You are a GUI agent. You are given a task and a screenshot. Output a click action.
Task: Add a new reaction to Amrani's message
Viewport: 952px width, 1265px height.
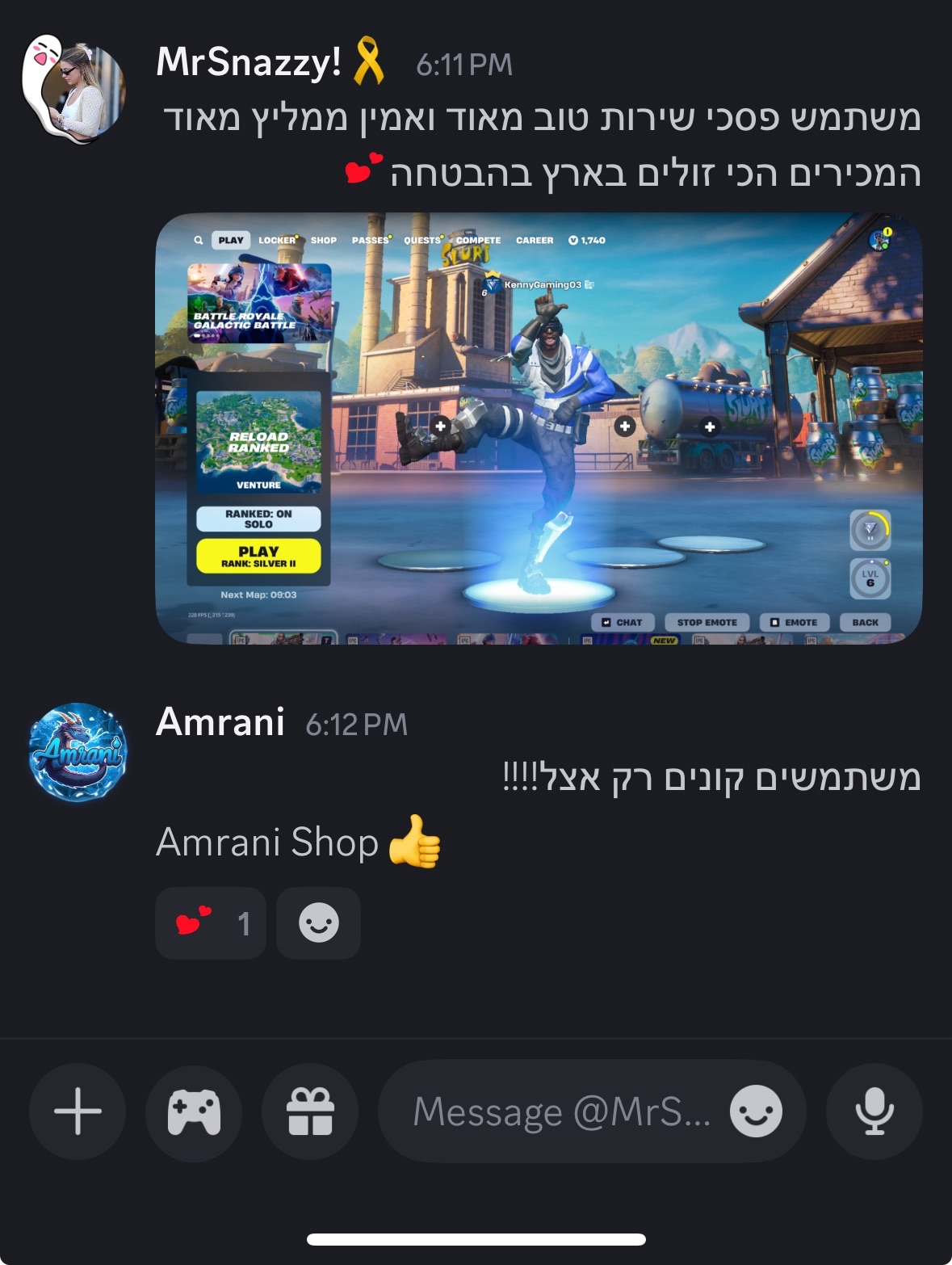click(318, 922)
